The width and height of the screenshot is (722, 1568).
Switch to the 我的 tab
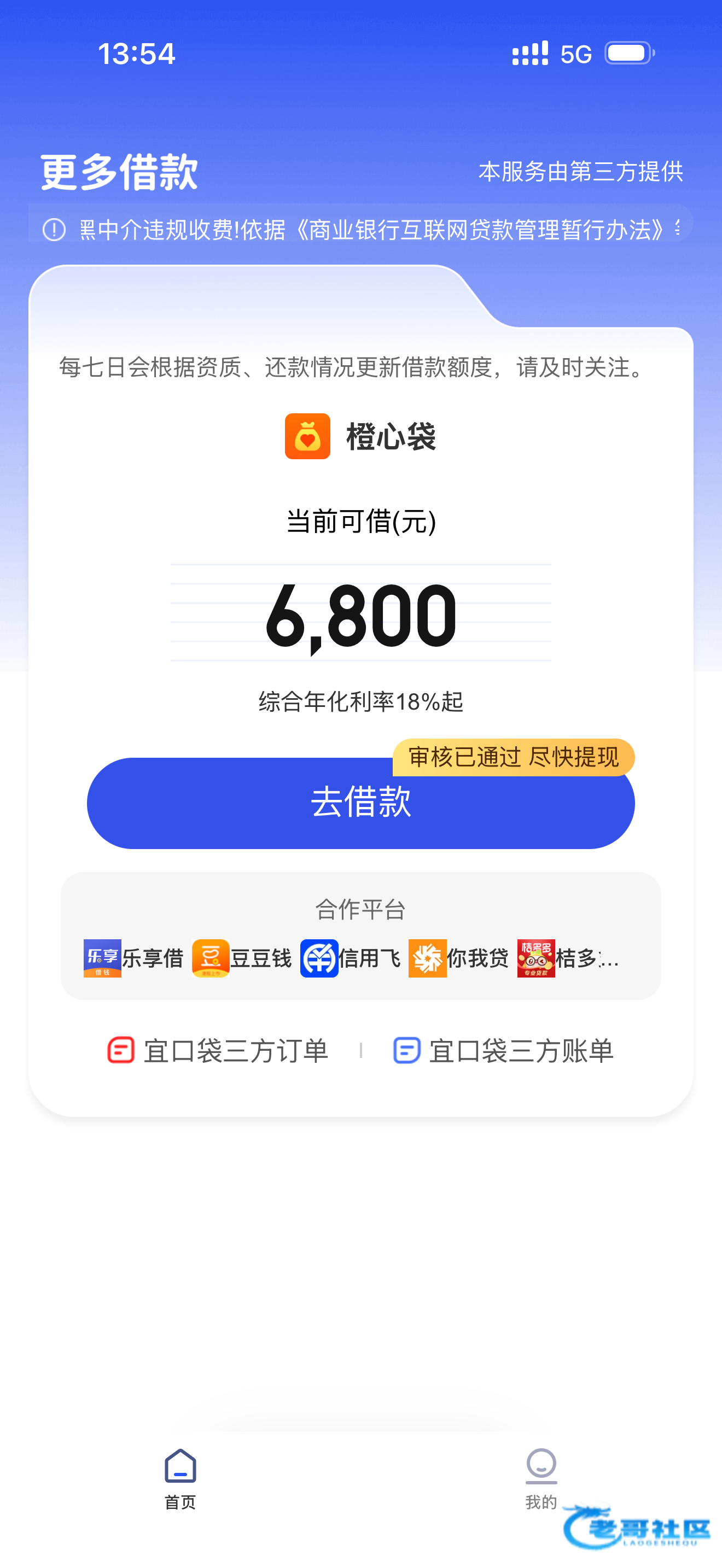pos(541,1479)
